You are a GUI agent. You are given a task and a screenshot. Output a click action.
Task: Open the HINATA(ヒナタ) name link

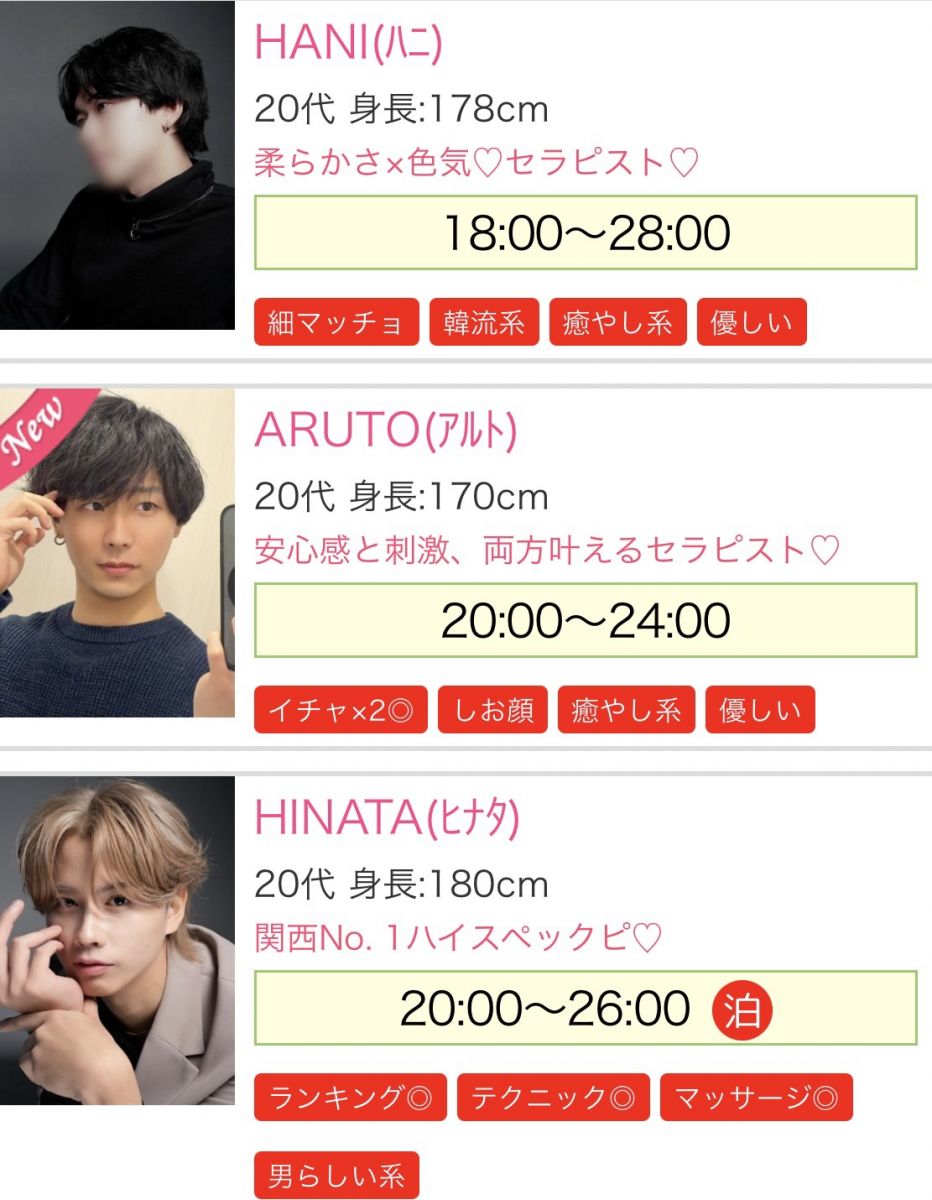pos(387,818)
